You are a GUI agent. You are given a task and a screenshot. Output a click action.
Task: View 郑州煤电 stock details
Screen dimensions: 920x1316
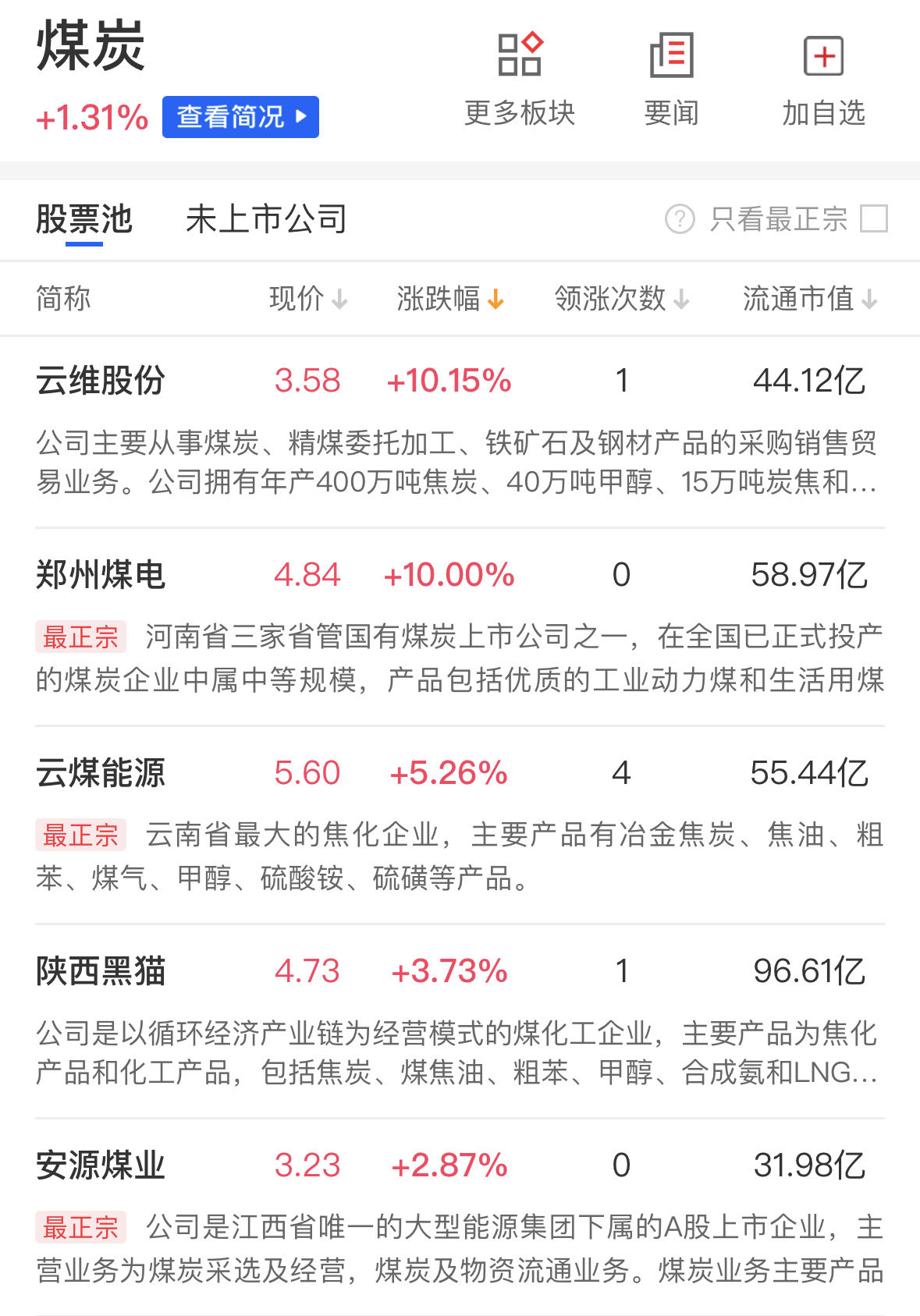101,576
